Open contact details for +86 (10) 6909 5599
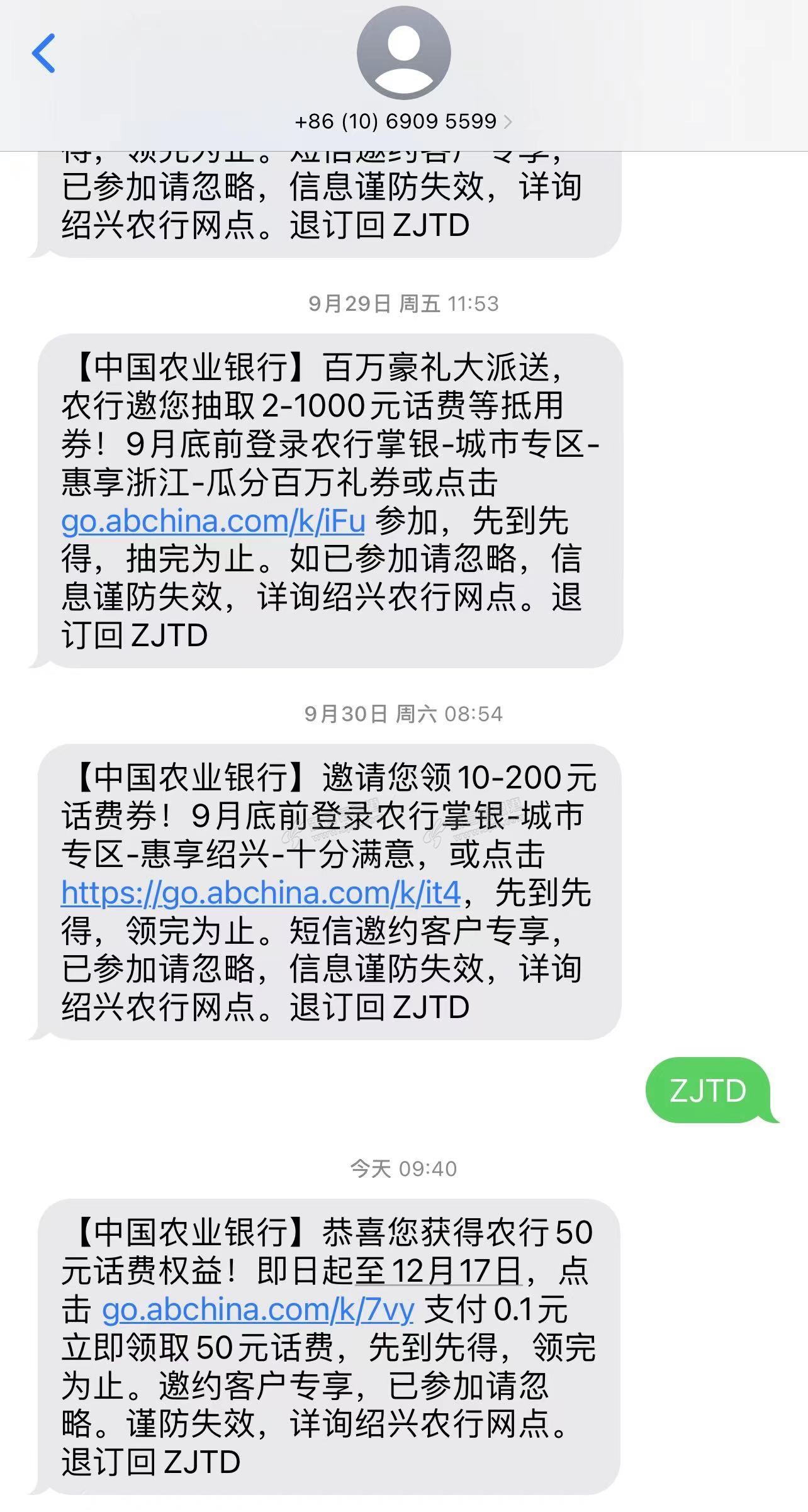 [403, 120]
